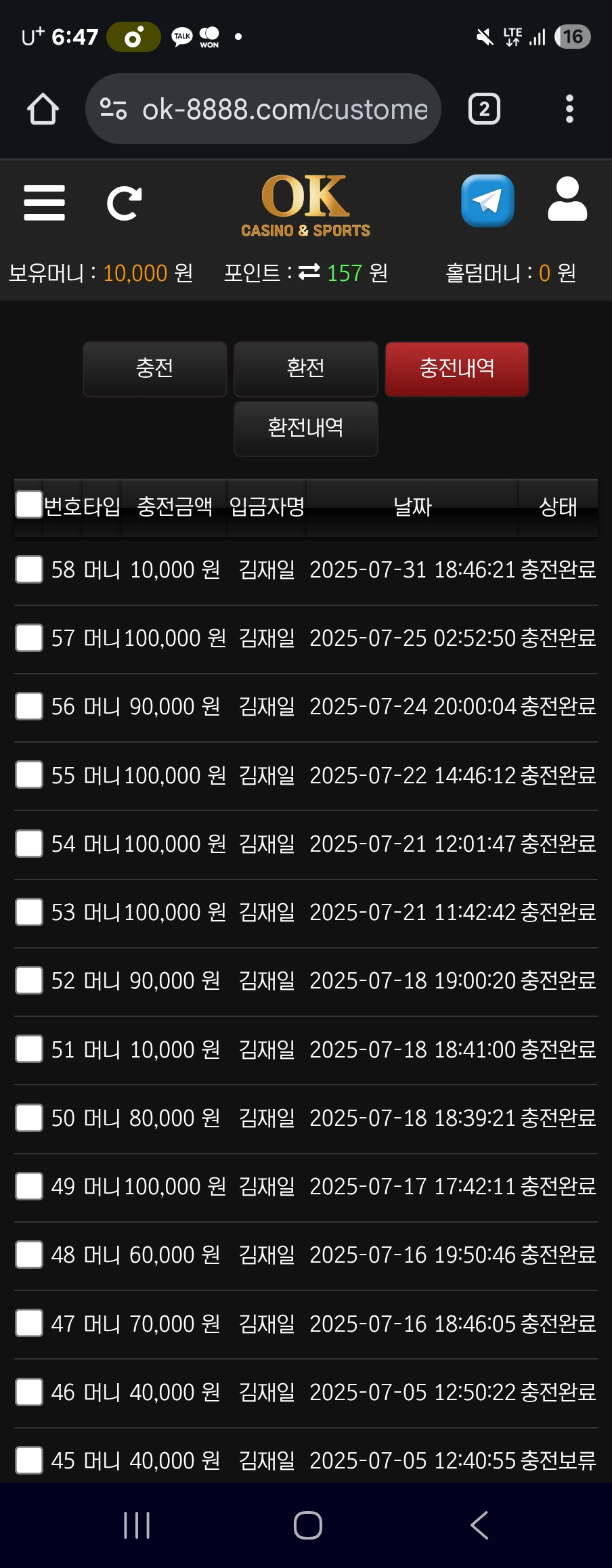The height and width of the screenshot is (1568, 612).
Task: Tick the checkbox for record 55
Action: pyautogui.click(x=29, y=775)
